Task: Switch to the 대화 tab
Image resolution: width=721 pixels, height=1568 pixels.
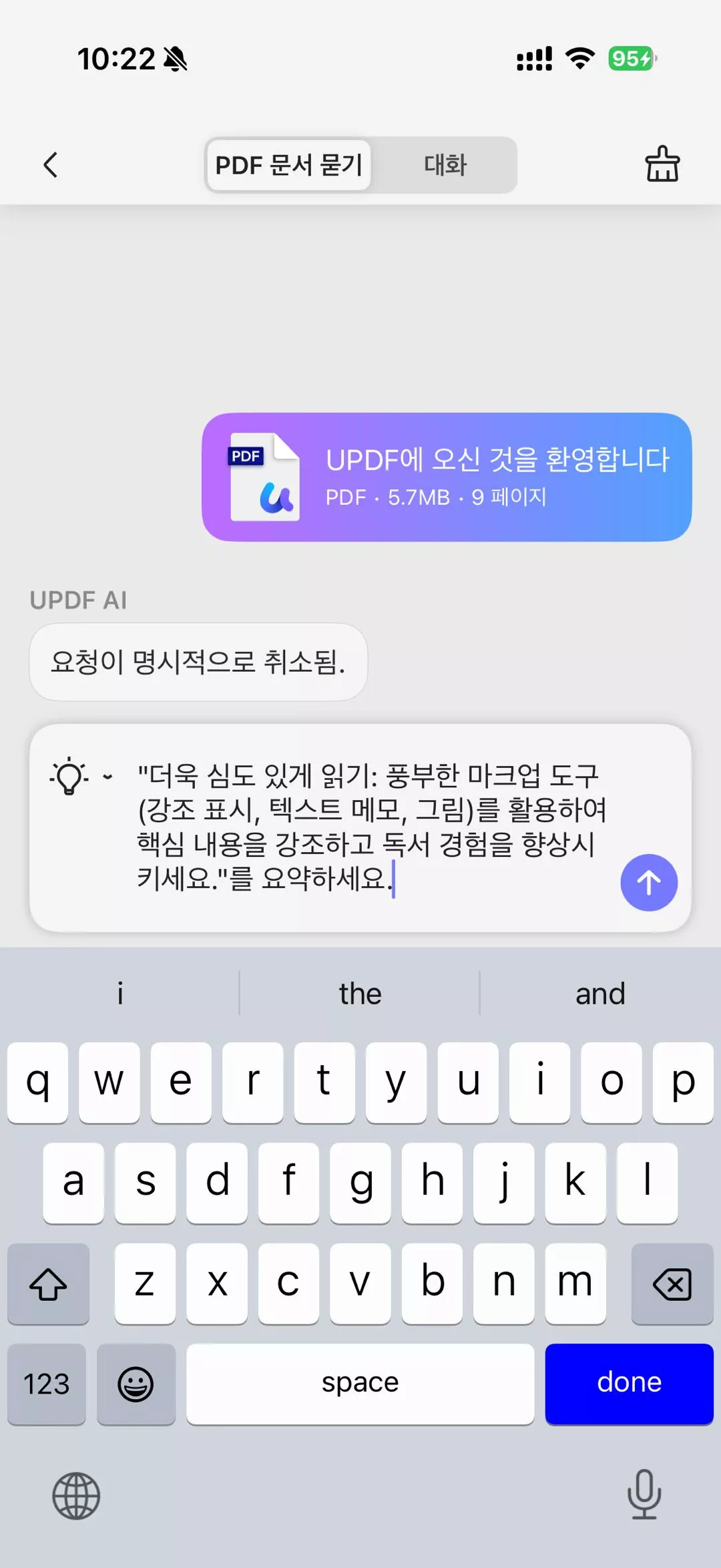Action: coord(444,165)
